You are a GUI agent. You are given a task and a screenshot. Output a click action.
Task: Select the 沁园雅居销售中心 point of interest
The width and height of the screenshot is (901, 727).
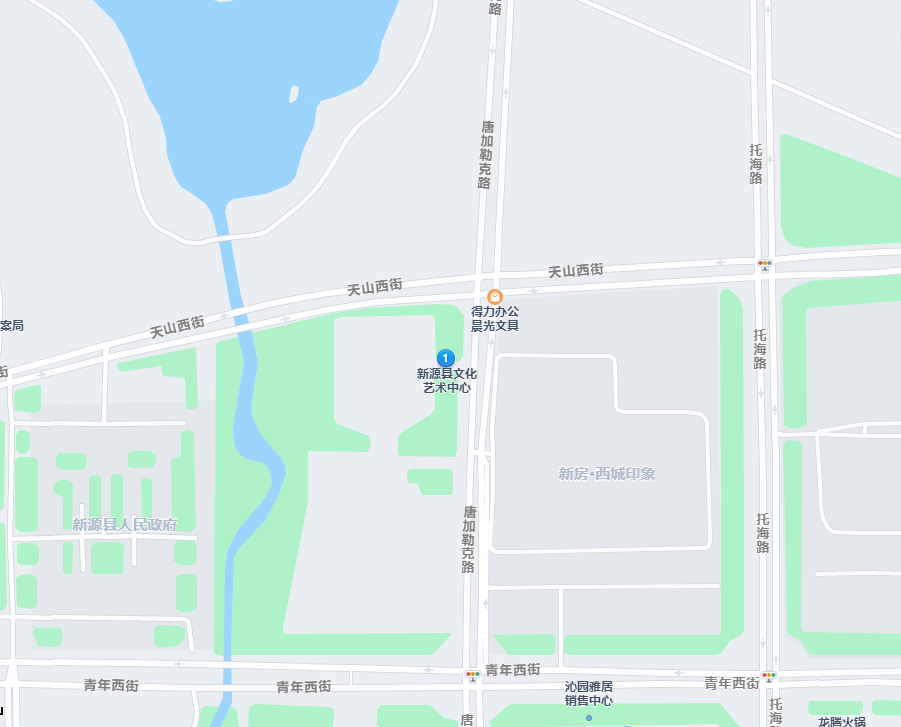(x=589, y=717)
